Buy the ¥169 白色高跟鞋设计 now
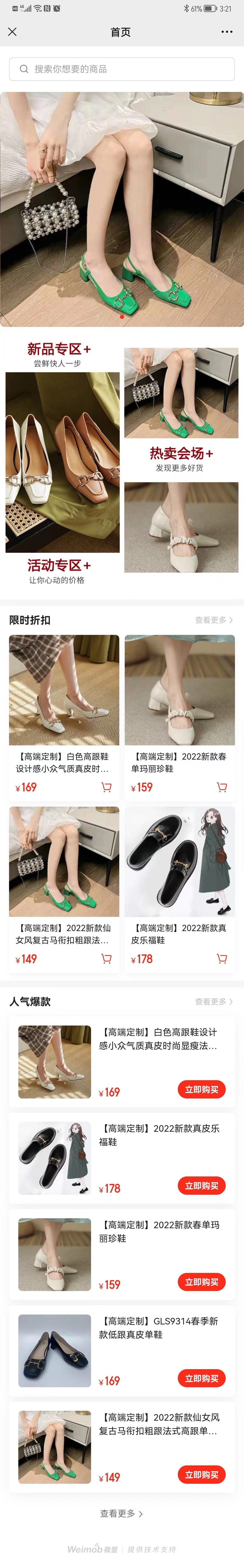The image size is (244, 1568). pos(201,1089)
